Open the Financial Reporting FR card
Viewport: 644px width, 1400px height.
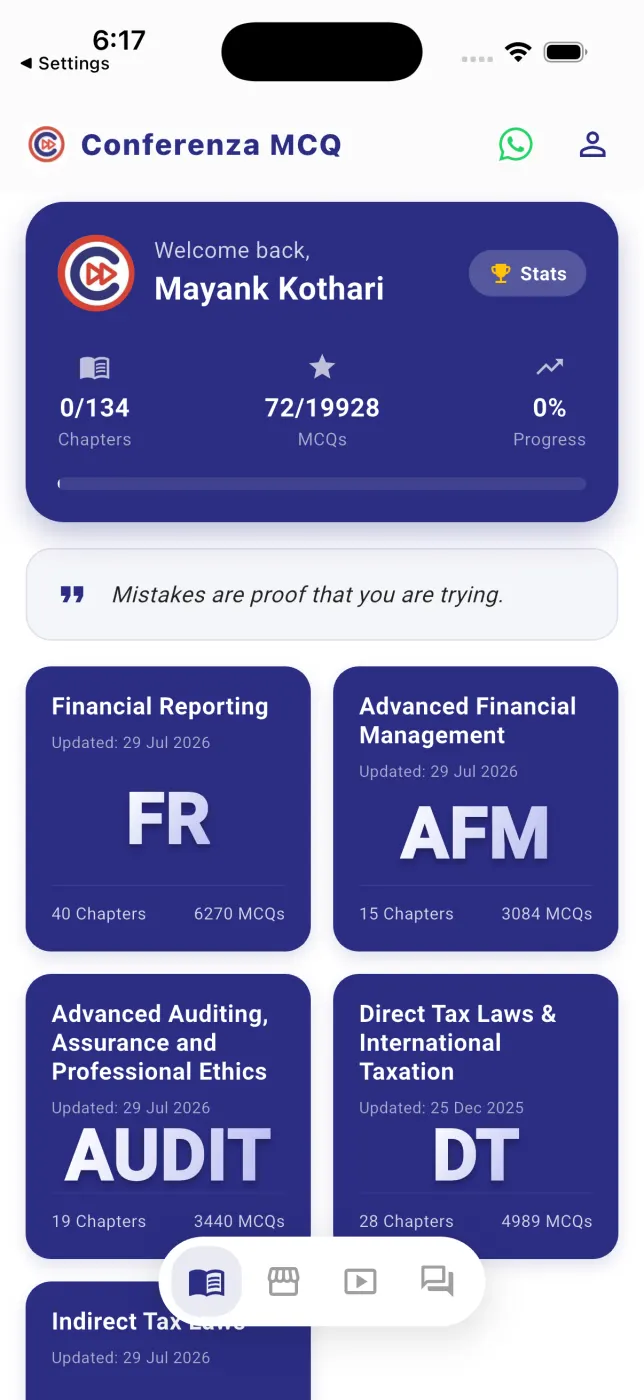168,809
